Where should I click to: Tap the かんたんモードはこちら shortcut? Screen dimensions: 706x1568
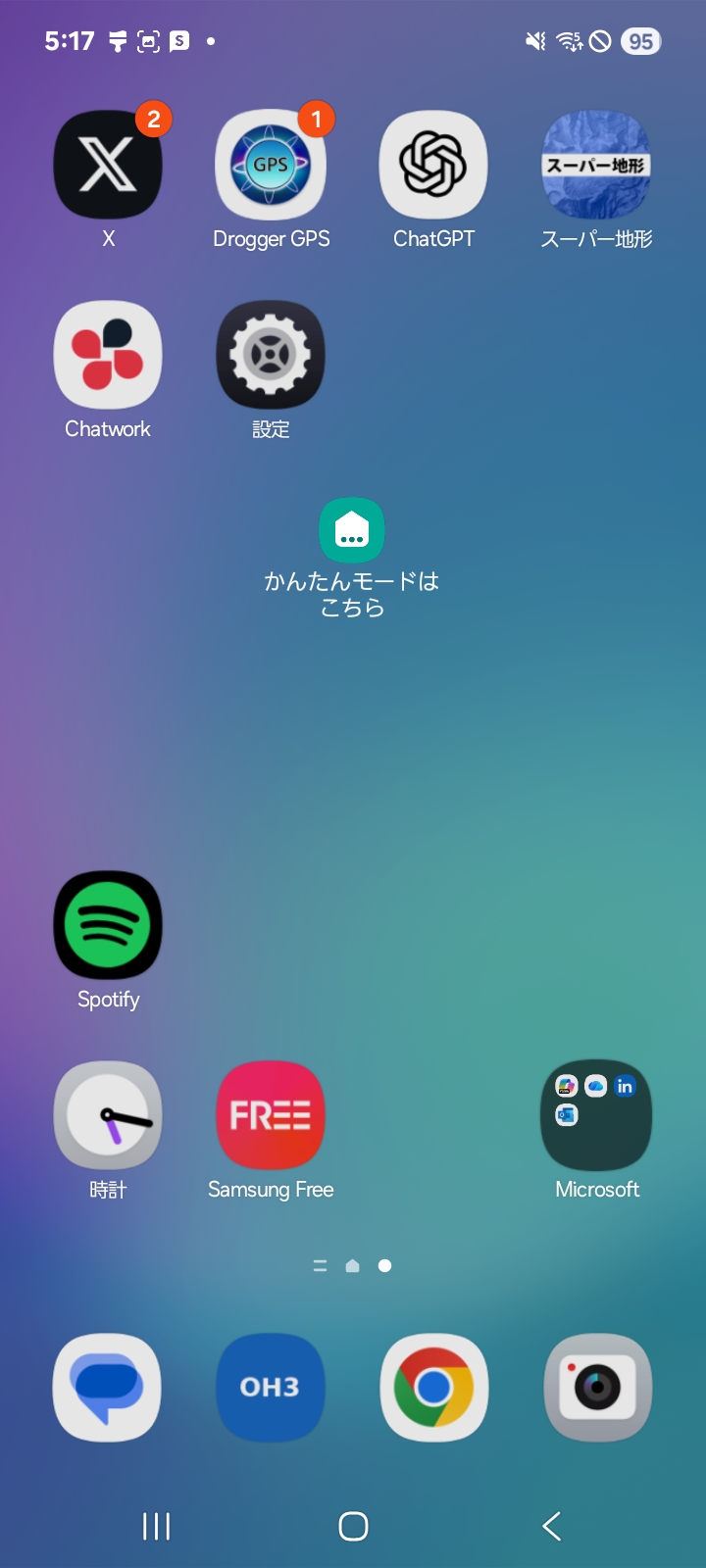point(352,530)
